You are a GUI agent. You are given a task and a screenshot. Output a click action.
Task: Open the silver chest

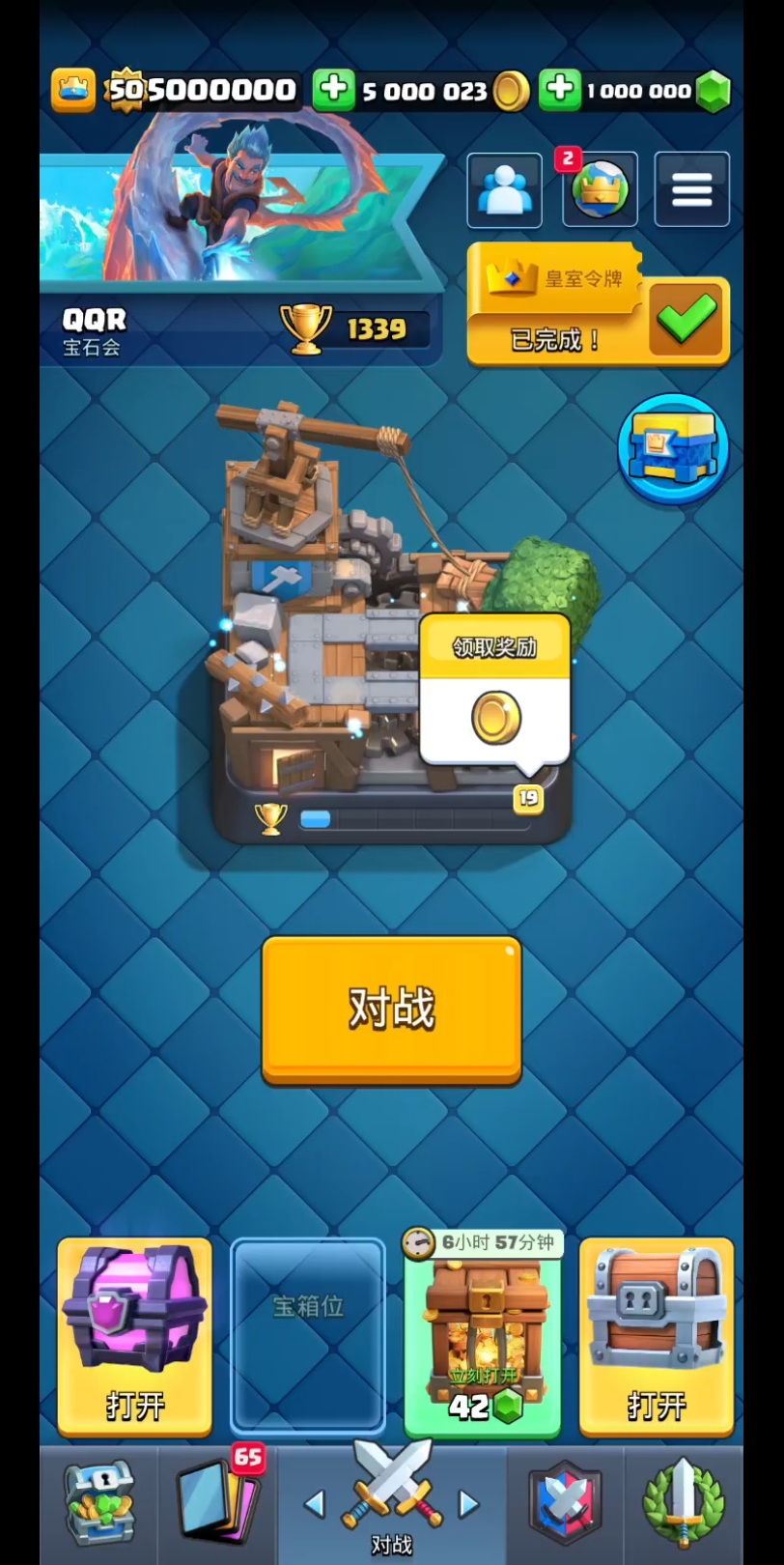point(656,1335)
